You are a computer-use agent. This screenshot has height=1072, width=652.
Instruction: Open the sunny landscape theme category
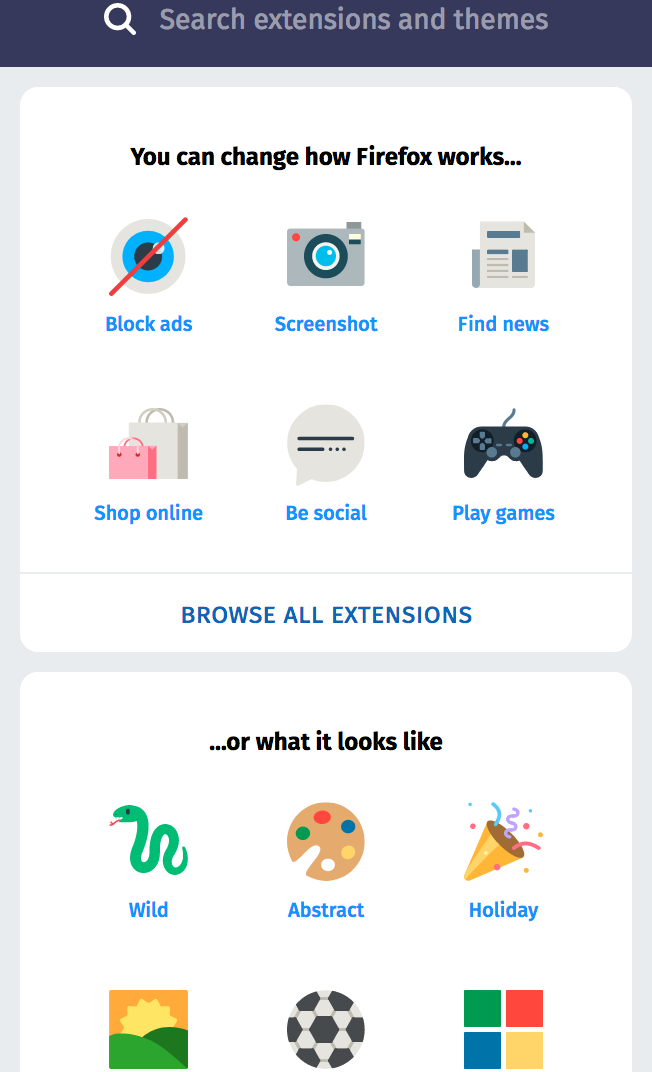click(148, 1030)
